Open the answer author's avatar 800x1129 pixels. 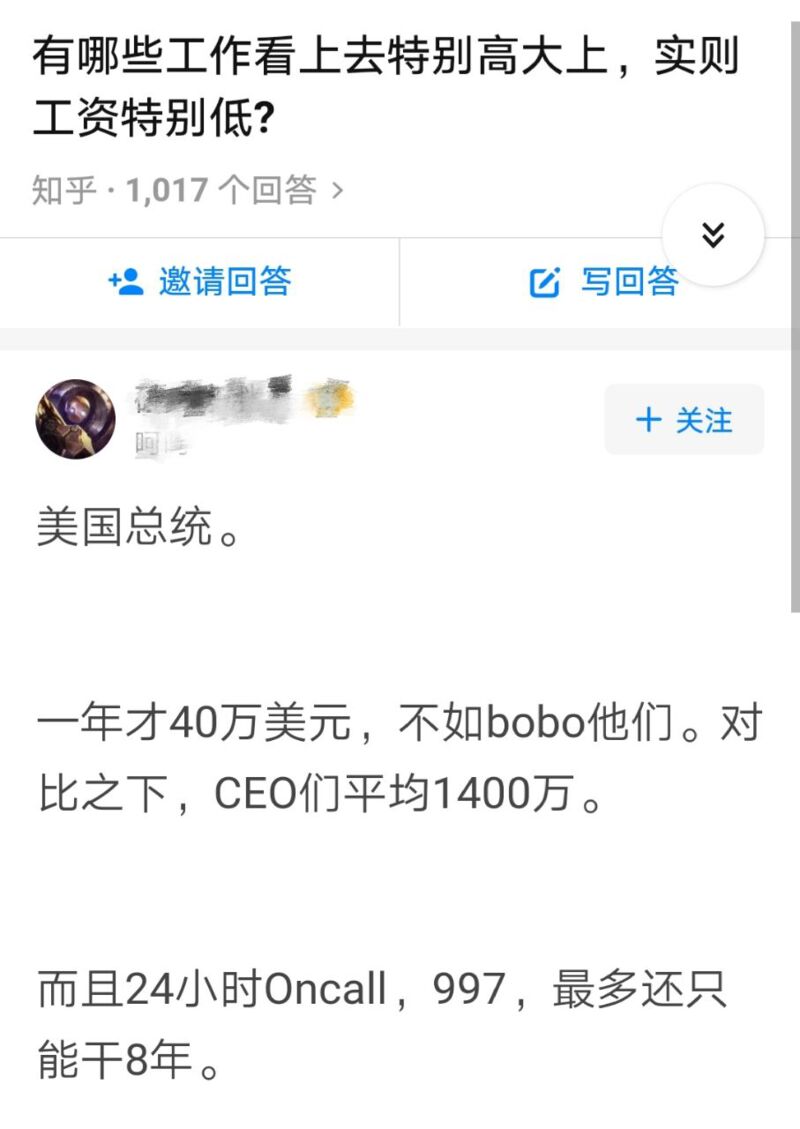tap(75, 419)
